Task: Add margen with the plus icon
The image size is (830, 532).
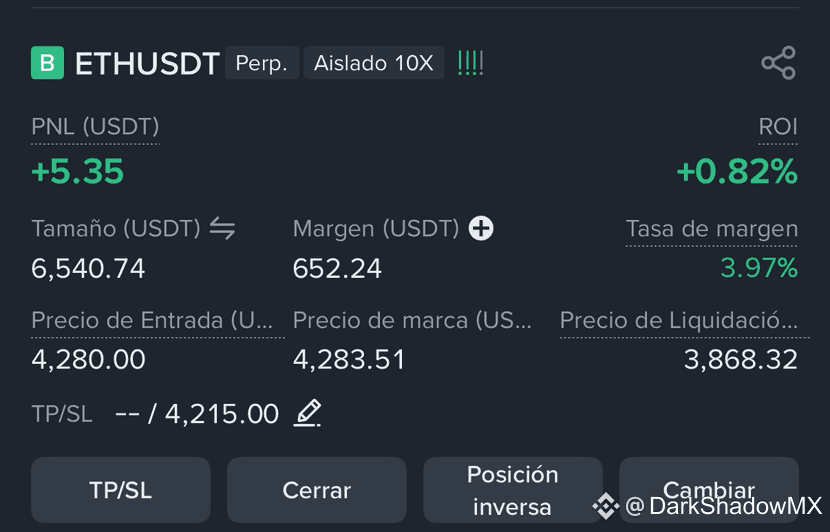Action: point(481,229)
